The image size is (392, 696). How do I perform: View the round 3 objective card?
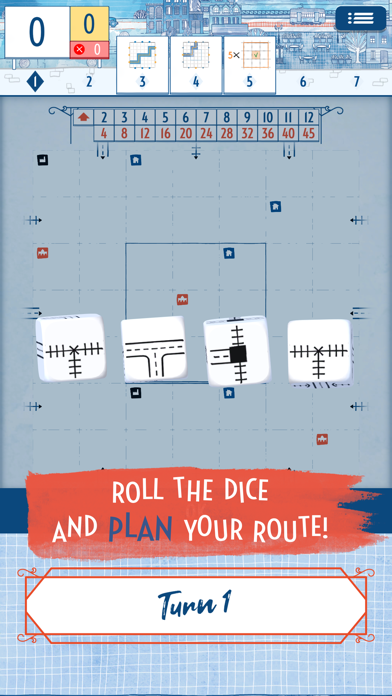pyautogui.click(x=142, y=65)
